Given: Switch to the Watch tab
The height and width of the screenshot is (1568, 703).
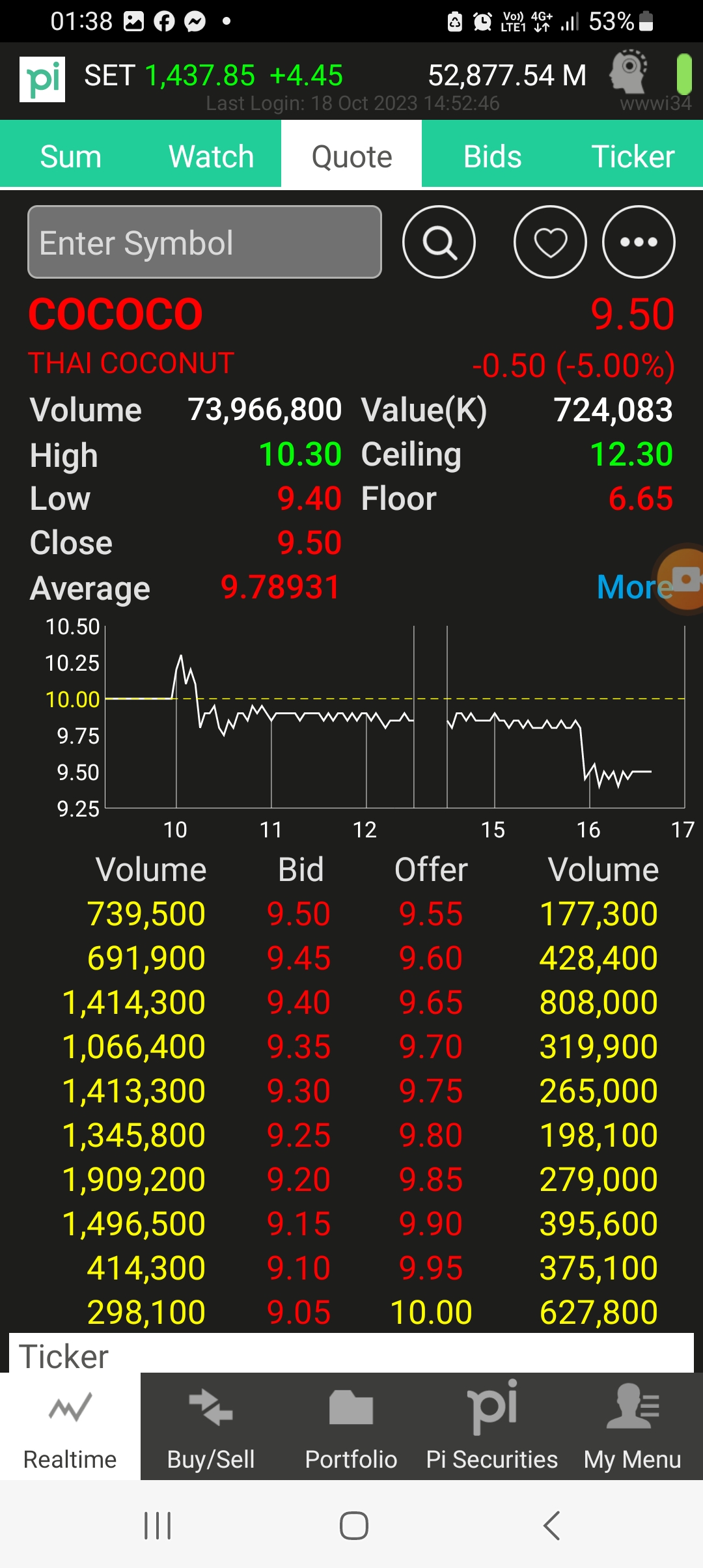Looking at the screenshot, I should point(211,156).
